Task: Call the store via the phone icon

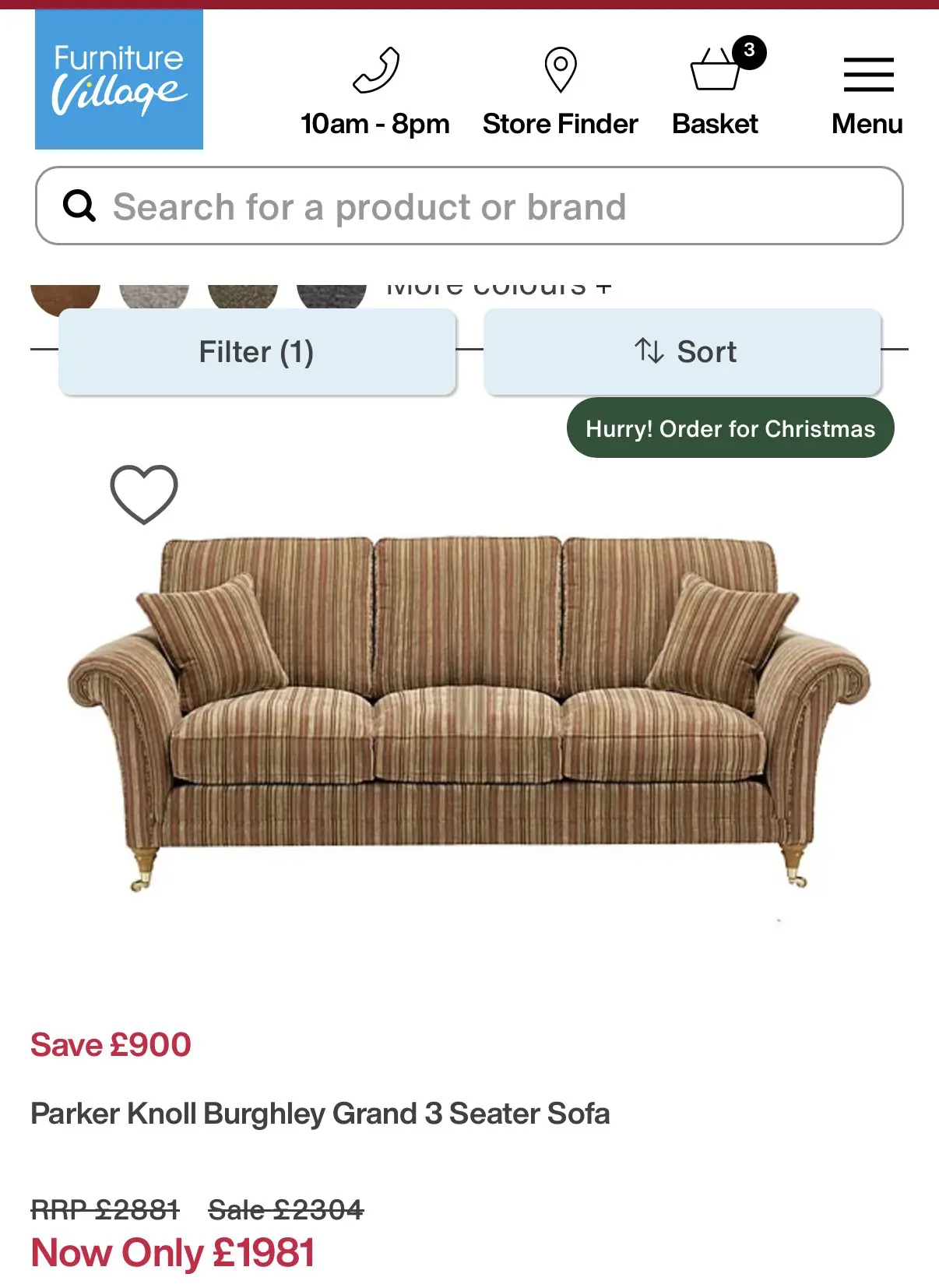Action: (376, 72)
